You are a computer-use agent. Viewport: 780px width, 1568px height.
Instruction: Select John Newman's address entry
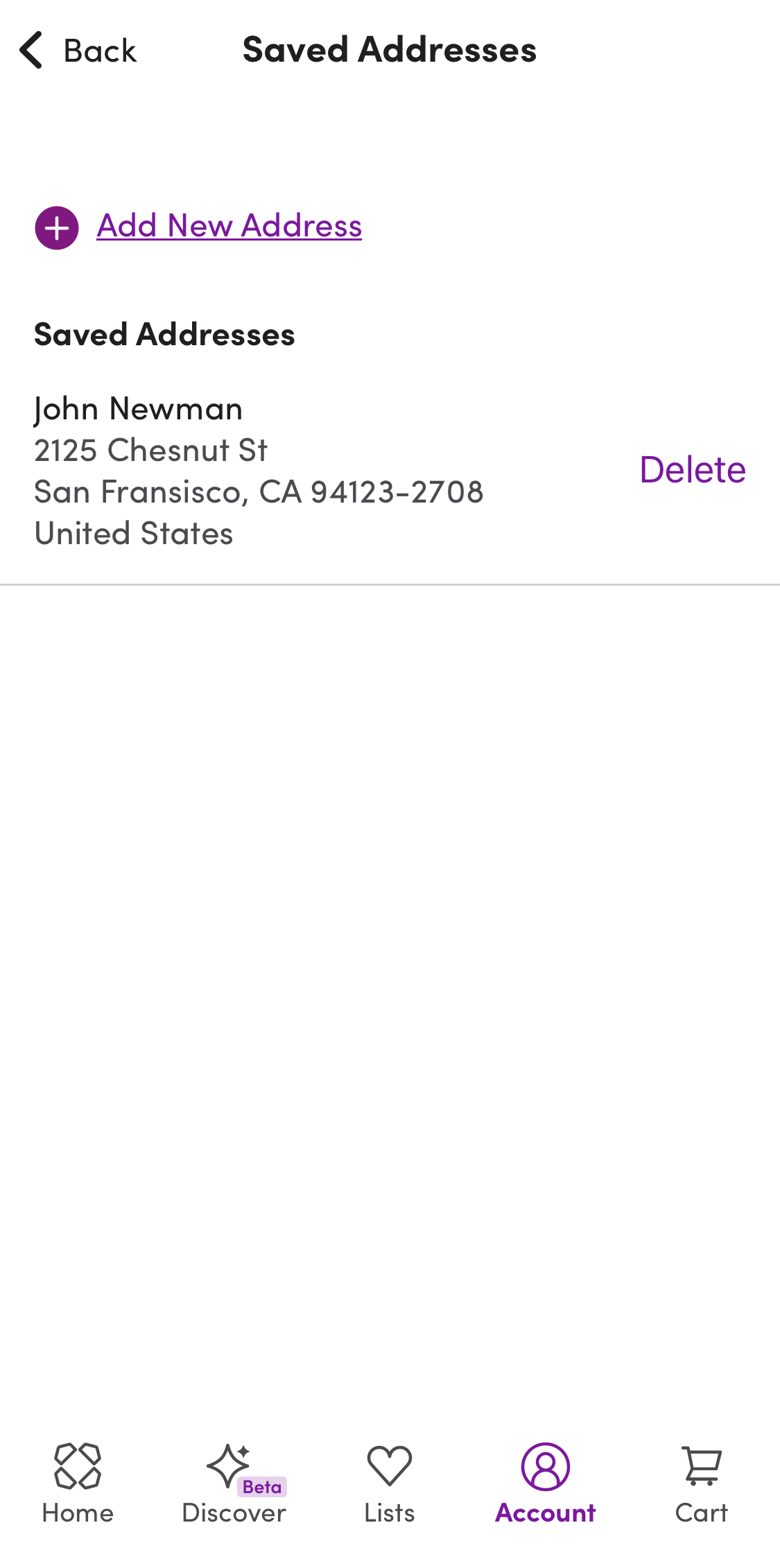259,470
